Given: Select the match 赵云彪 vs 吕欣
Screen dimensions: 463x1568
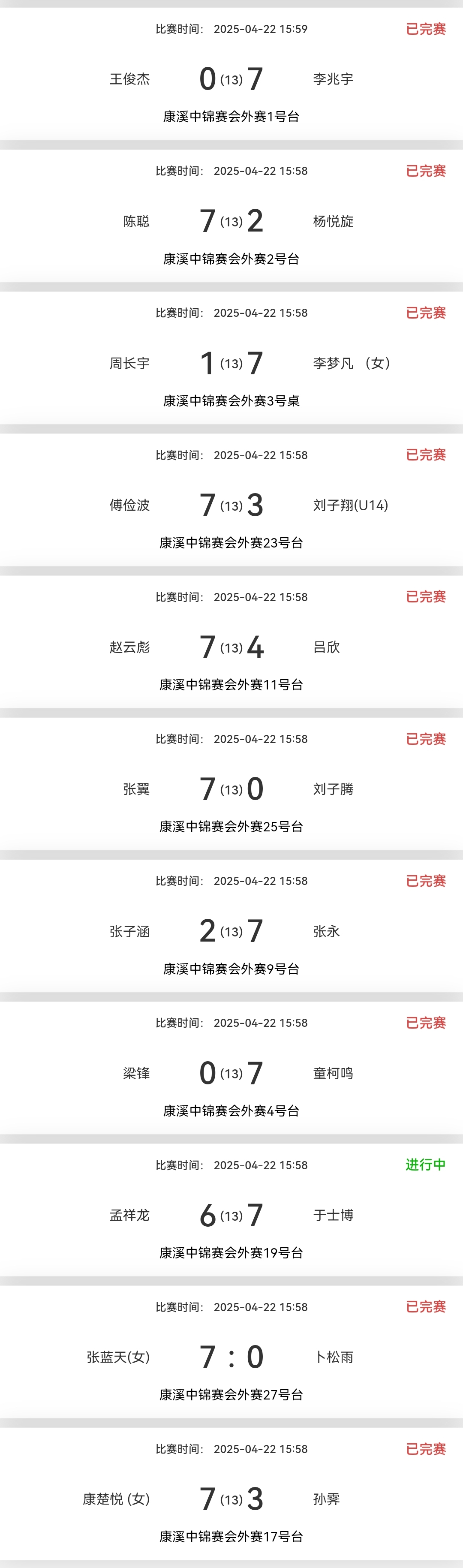Looking at the screenshot, I should [231, 647].
